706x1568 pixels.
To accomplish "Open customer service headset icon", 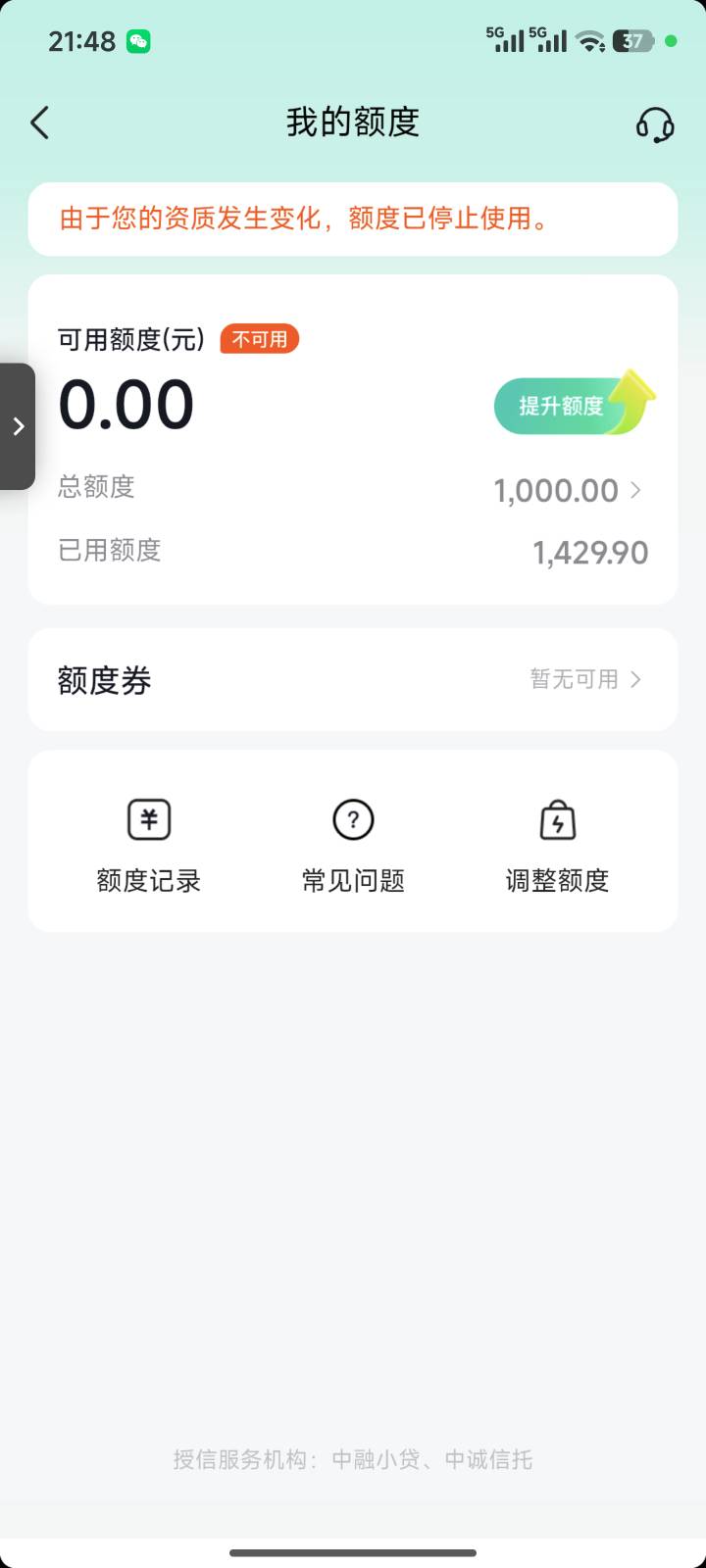I will coord(654,124).
